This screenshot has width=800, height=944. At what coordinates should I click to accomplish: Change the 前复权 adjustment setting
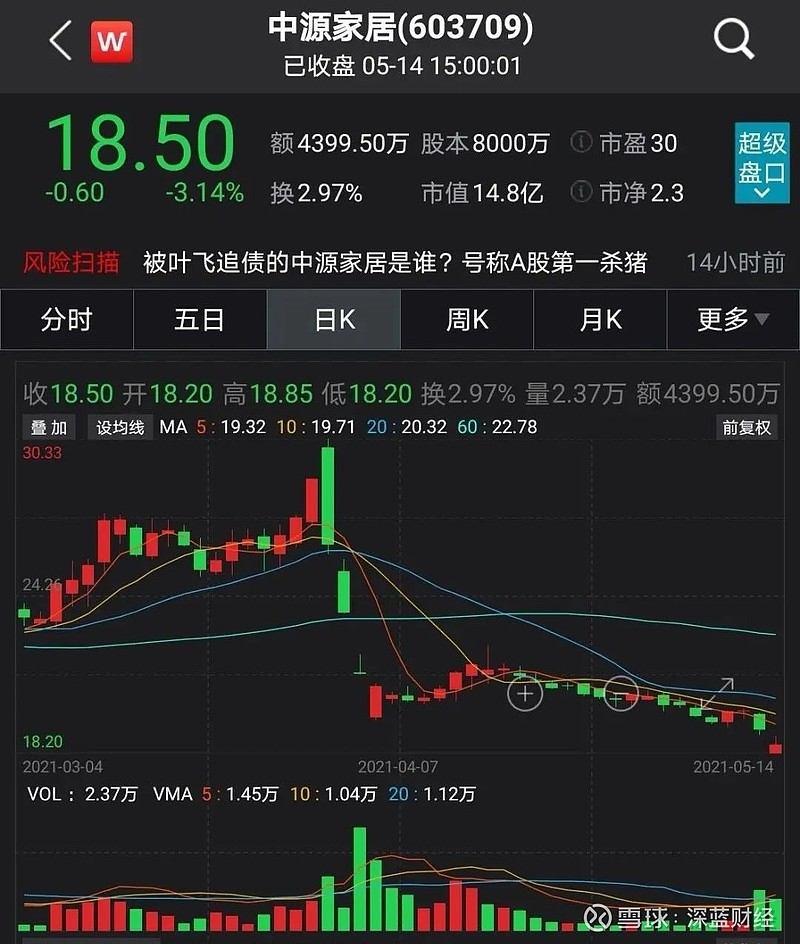[747, 427]
